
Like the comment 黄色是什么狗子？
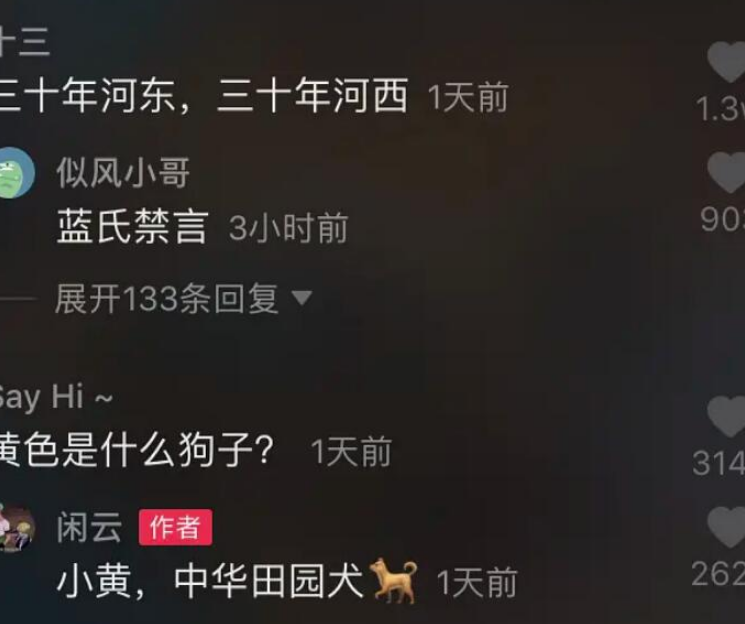coord(726,416)
